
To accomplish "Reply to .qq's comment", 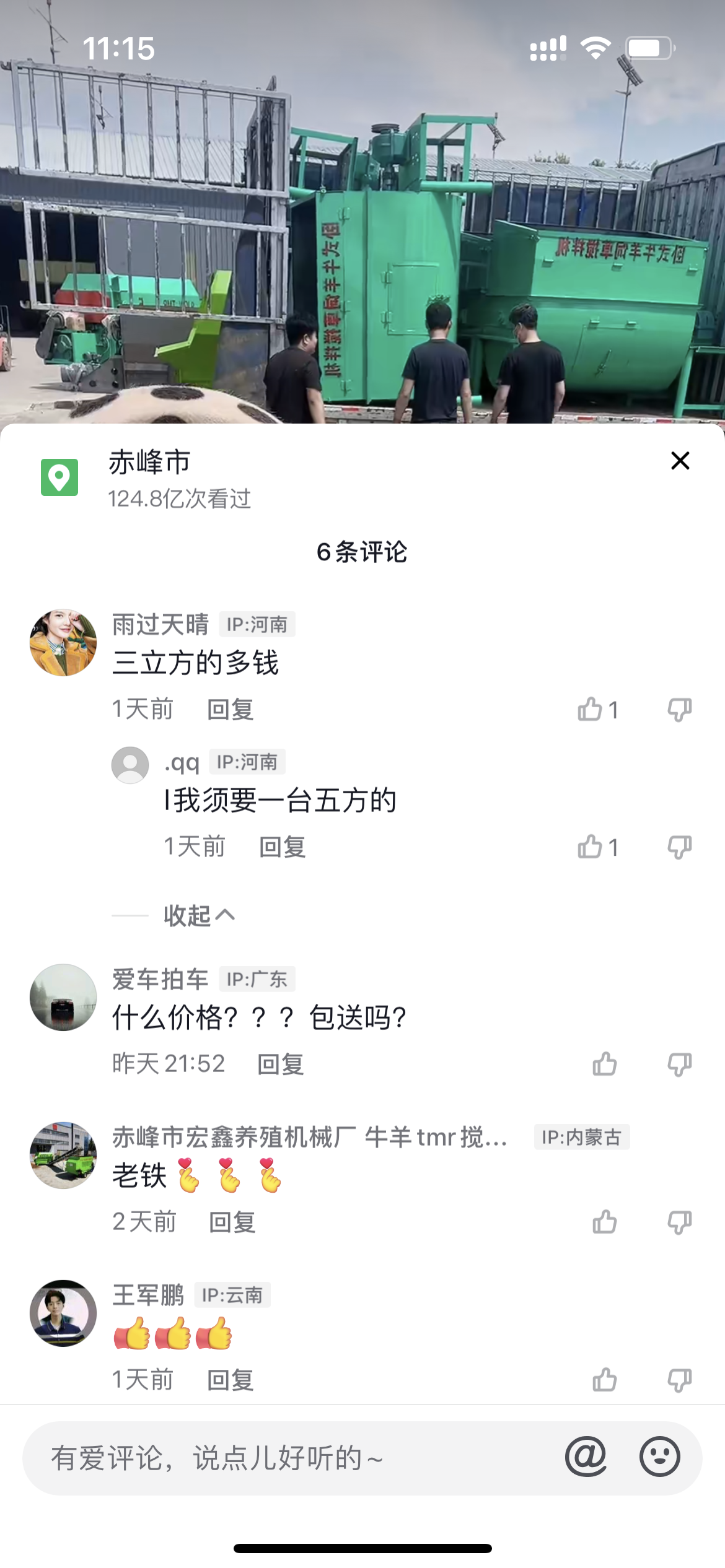I will point(283,847).
